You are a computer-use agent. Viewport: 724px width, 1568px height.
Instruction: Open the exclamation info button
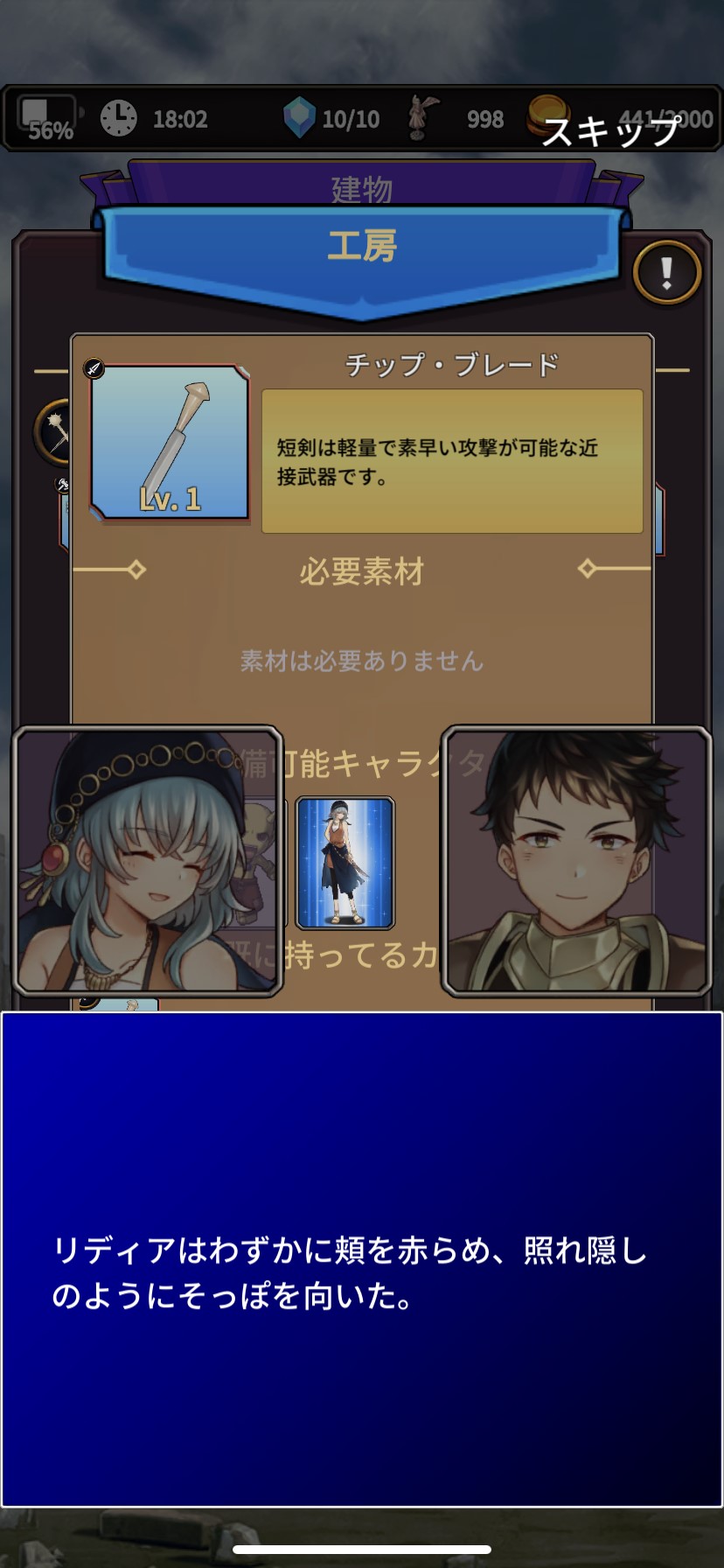tap(666, 272)
